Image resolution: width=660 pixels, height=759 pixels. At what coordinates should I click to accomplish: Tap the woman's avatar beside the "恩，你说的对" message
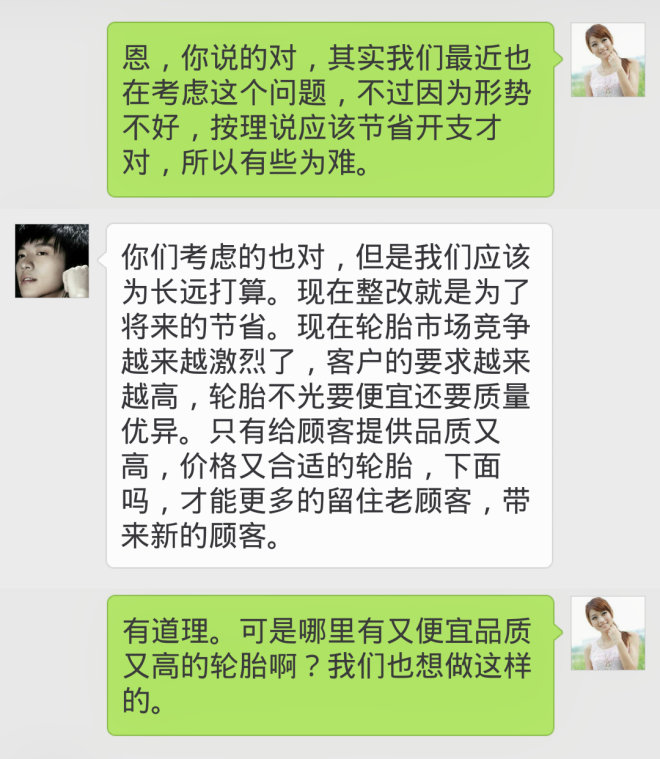[607, 60]
